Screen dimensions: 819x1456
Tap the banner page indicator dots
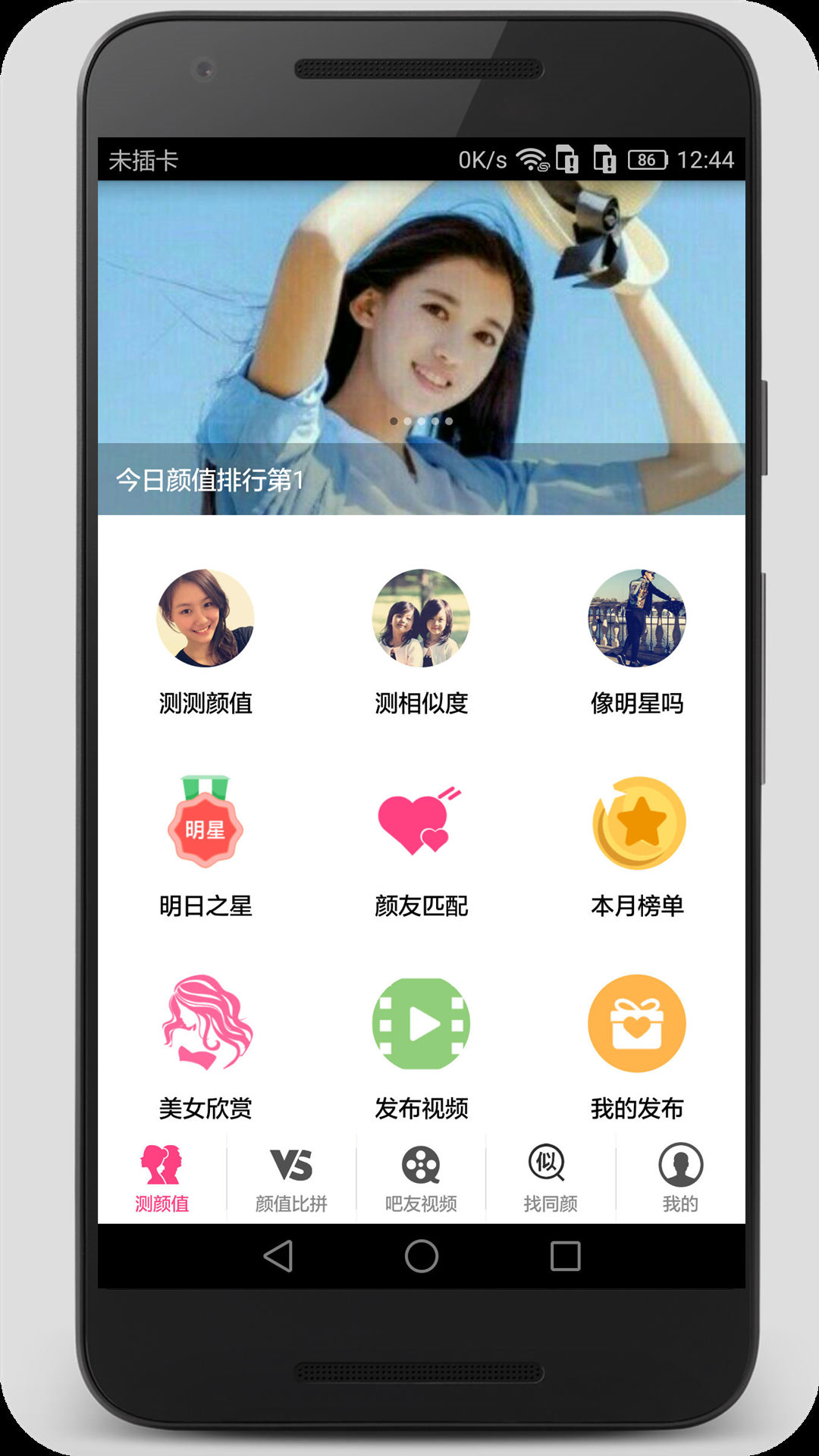click(x=421, y=421)
